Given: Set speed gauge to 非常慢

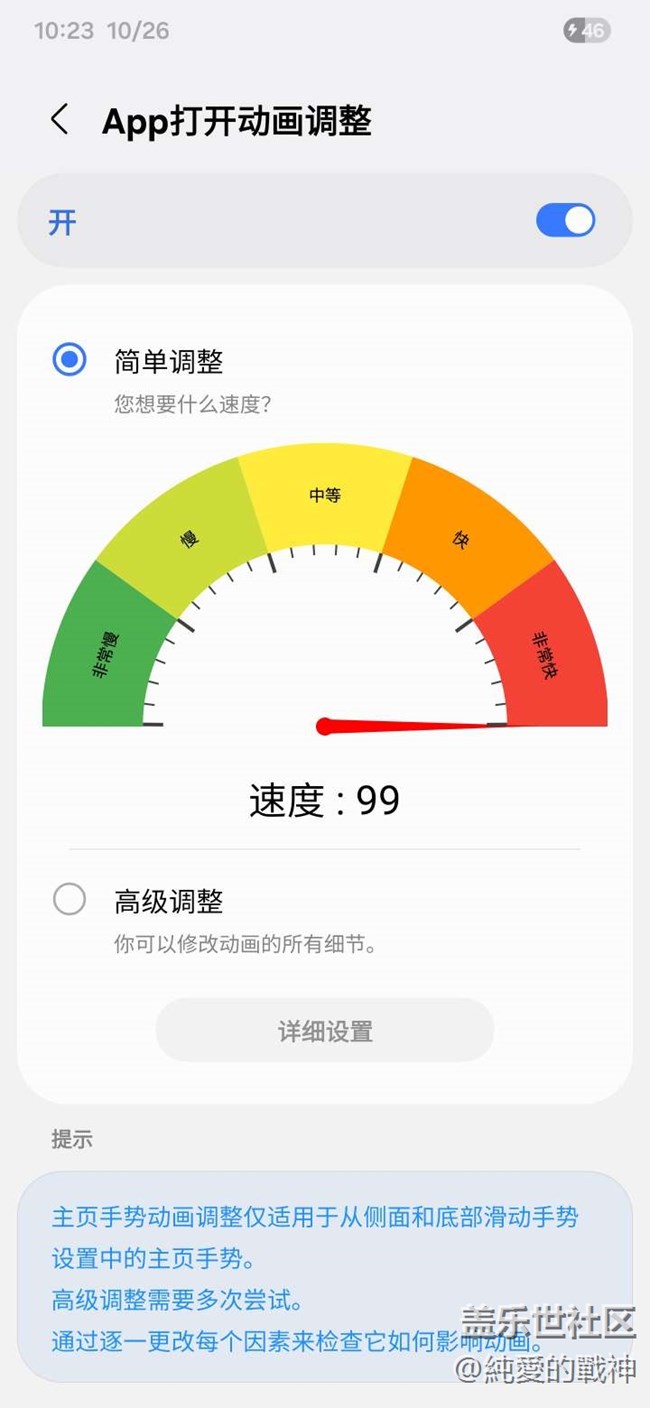Looking at the screenshot, I should [100, 655].
